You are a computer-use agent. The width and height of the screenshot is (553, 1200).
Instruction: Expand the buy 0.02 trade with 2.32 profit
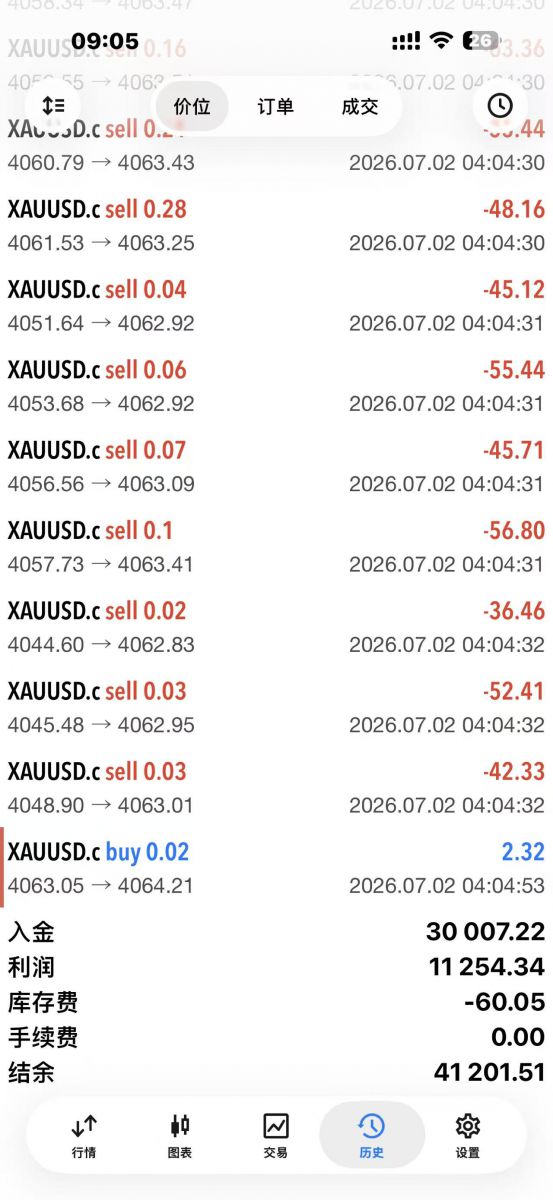[276, 867]
